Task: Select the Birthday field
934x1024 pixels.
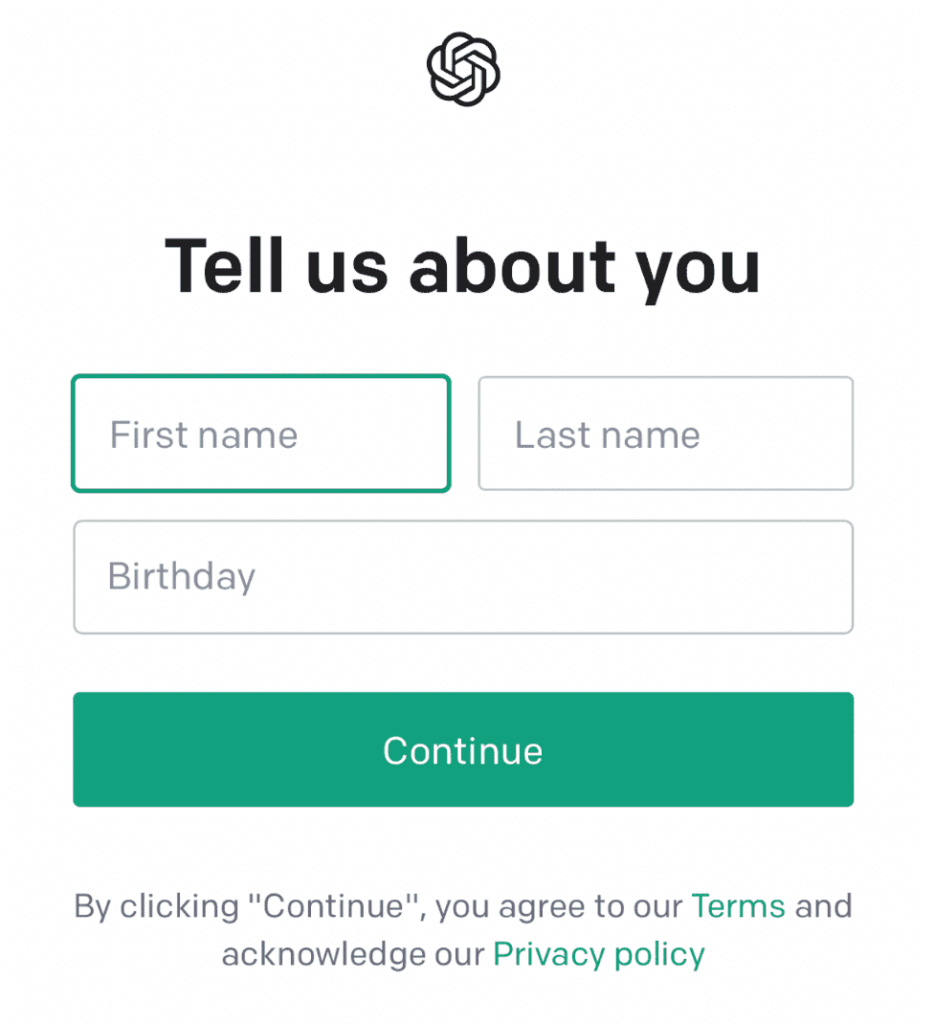Action: point(463,577)
